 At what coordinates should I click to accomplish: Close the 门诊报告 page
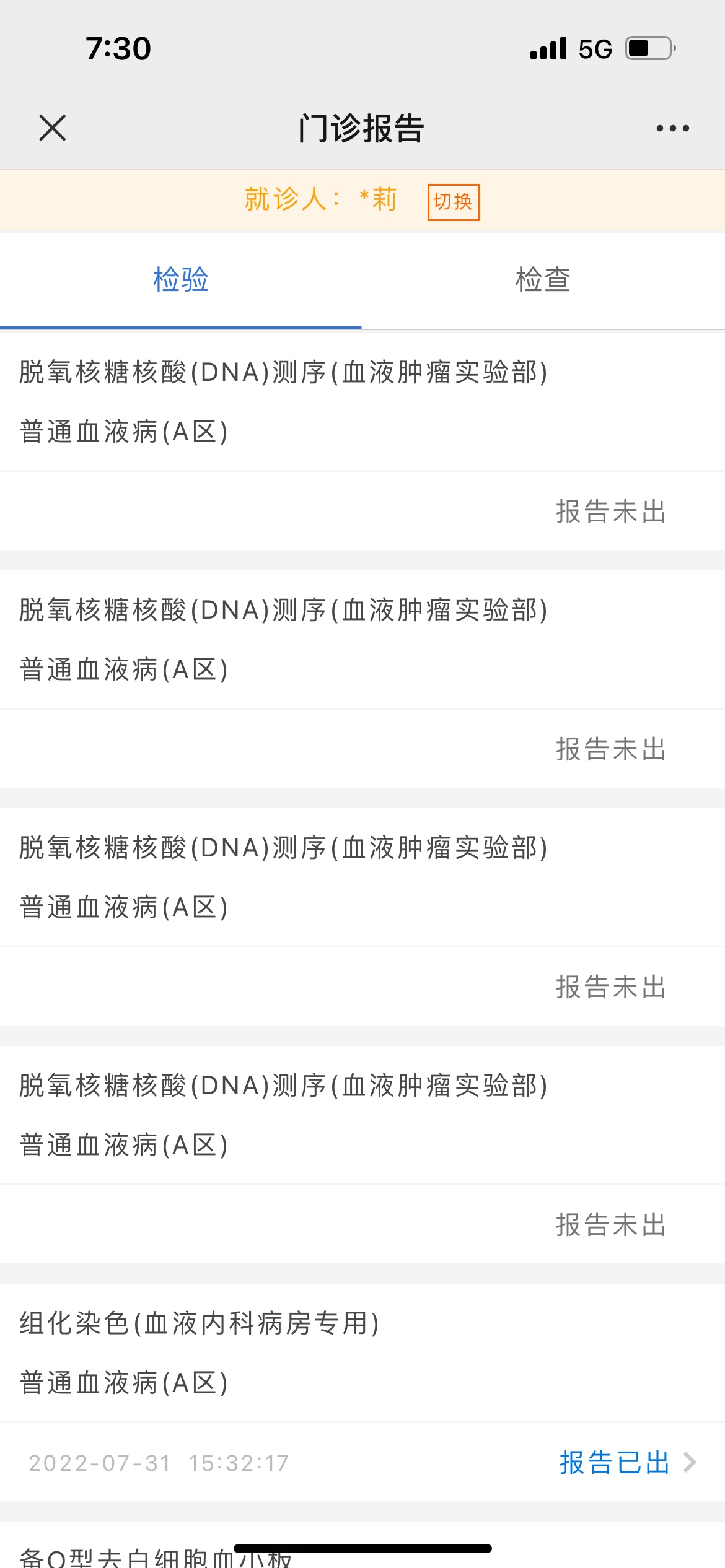pos(53,128)
